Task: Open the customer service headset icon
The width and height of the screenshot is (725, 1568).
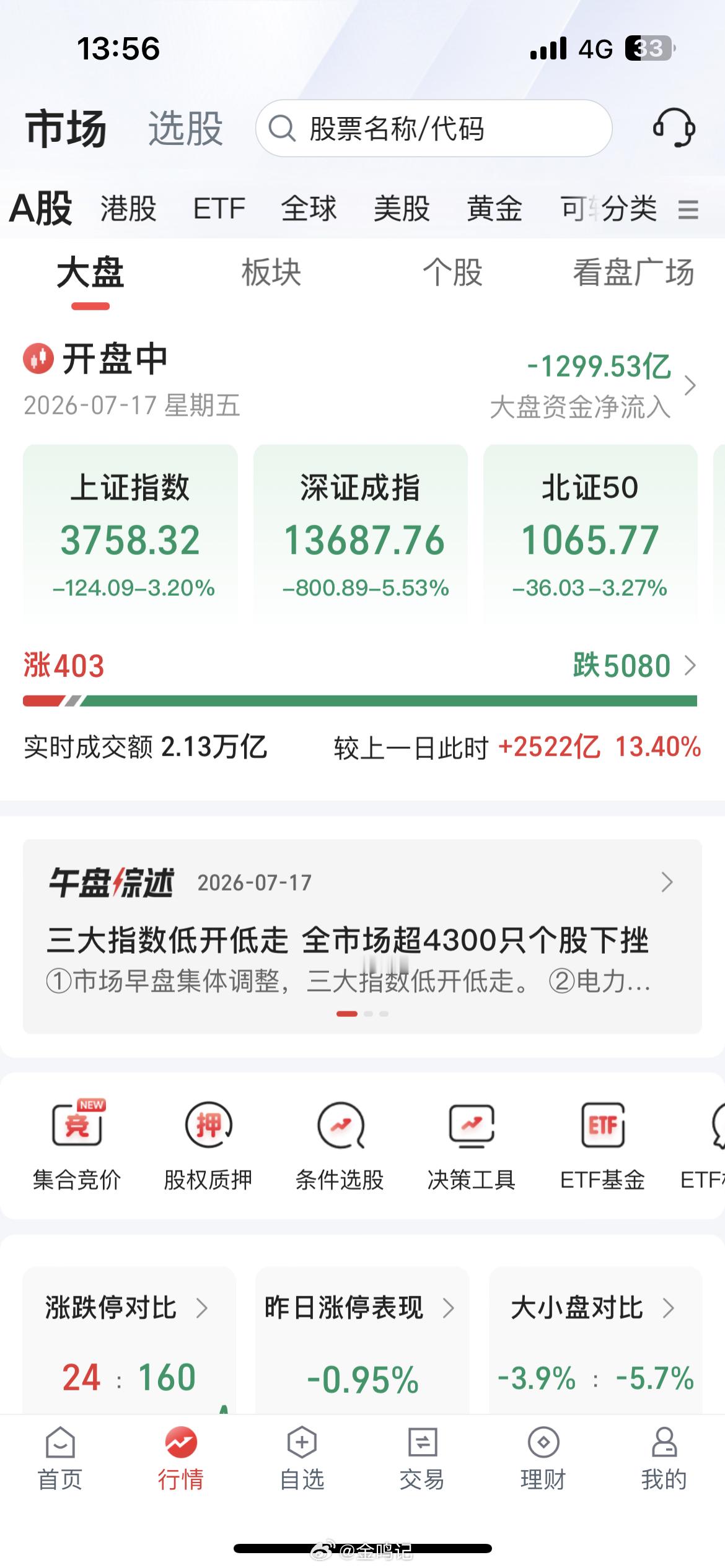Action: pyautogui.click(x=674, y=128)
